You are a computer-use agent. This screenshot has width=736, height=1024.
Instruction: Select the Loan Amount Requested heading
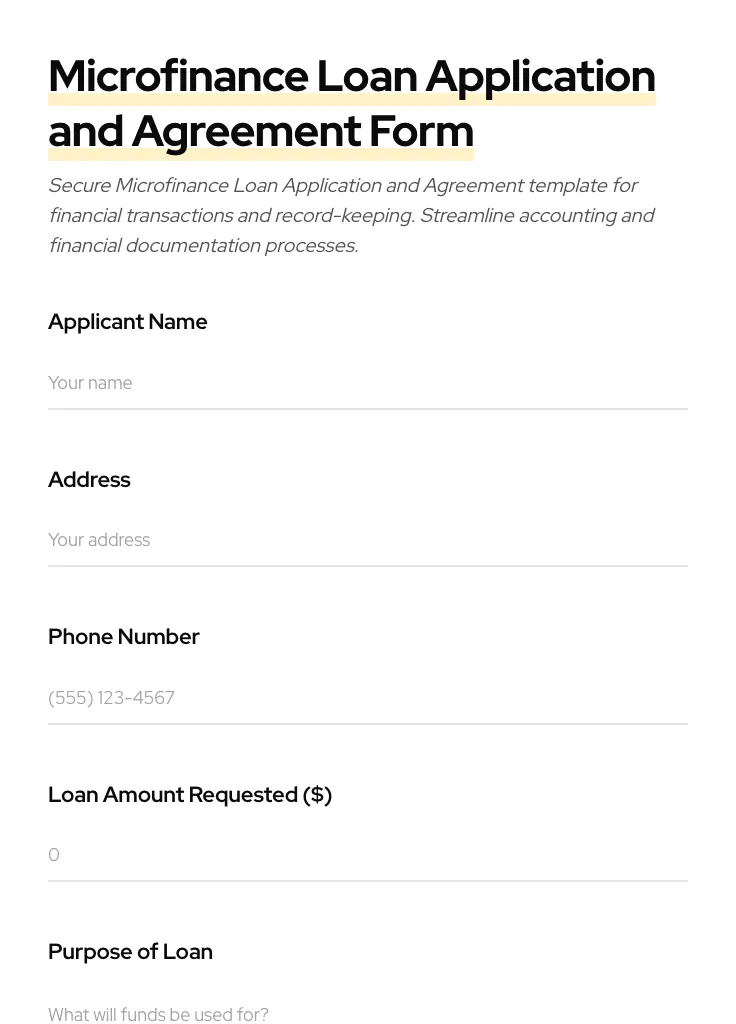190,795
